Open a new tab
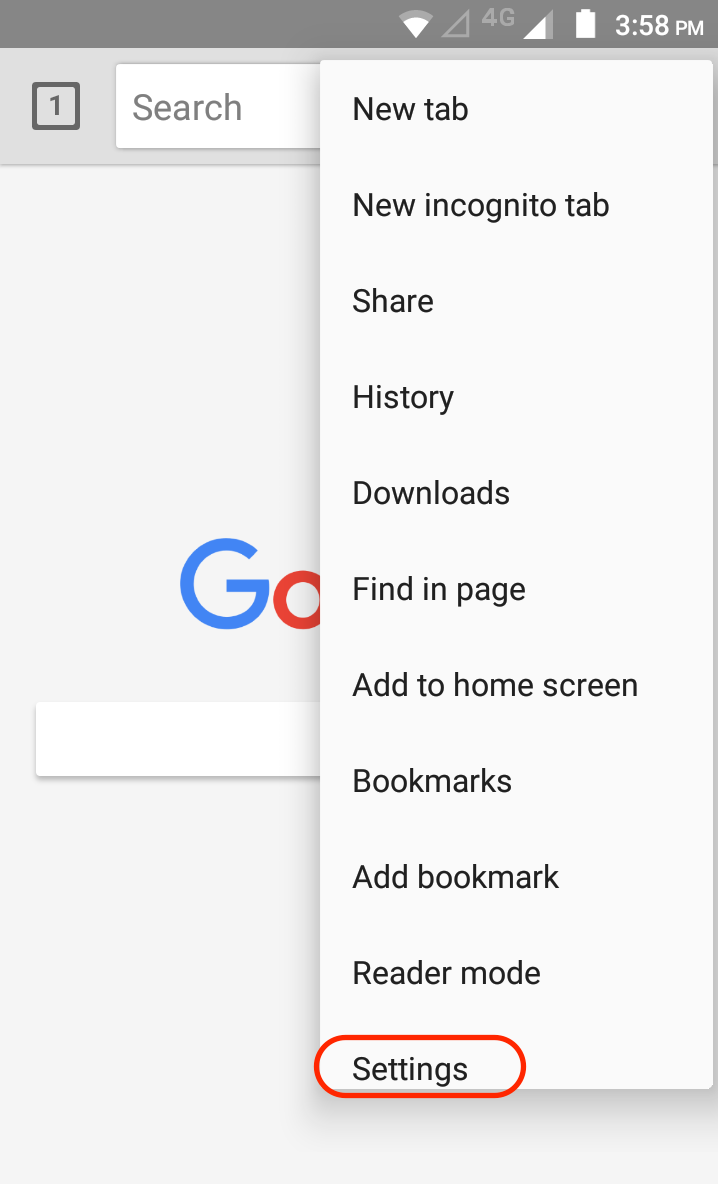 (x=411, y=109)
